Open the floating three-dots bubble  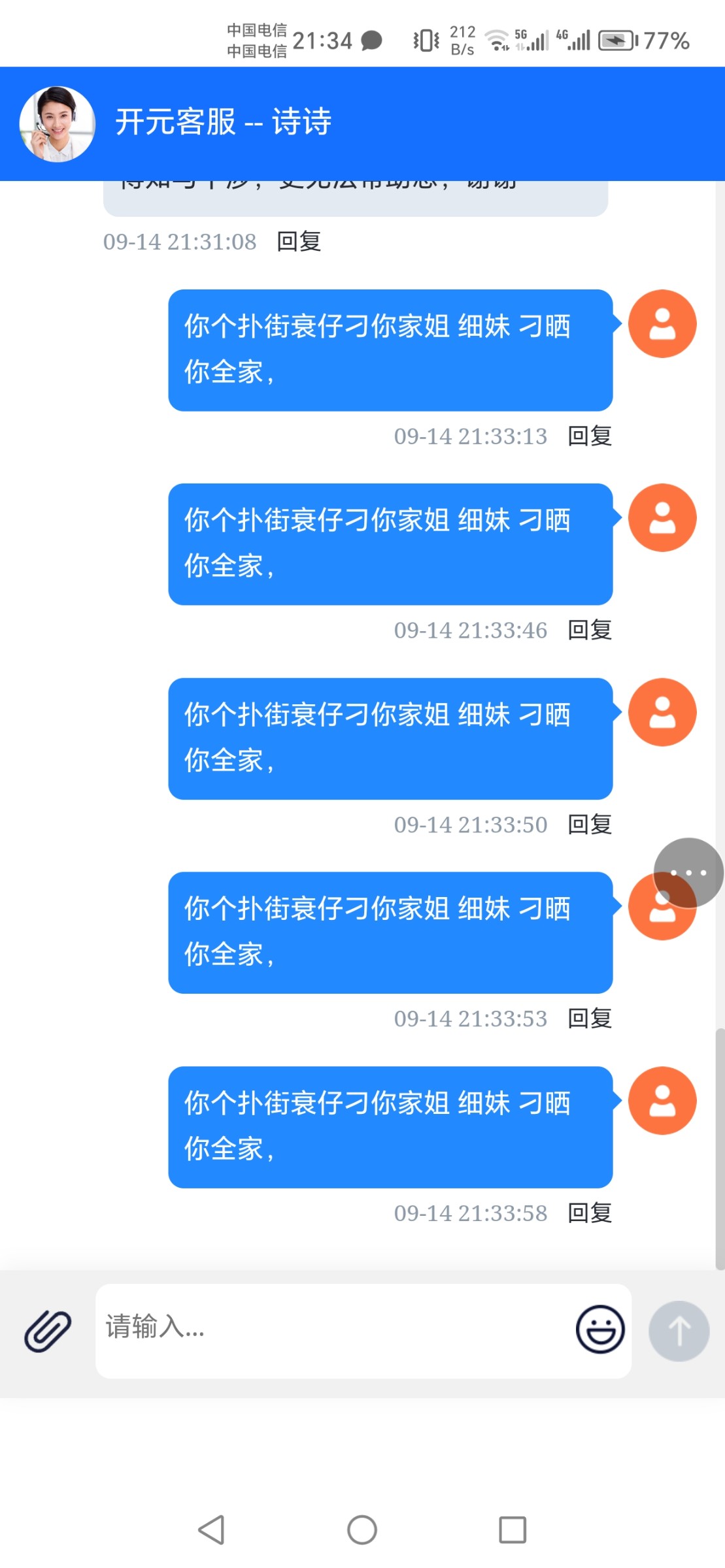688,873
